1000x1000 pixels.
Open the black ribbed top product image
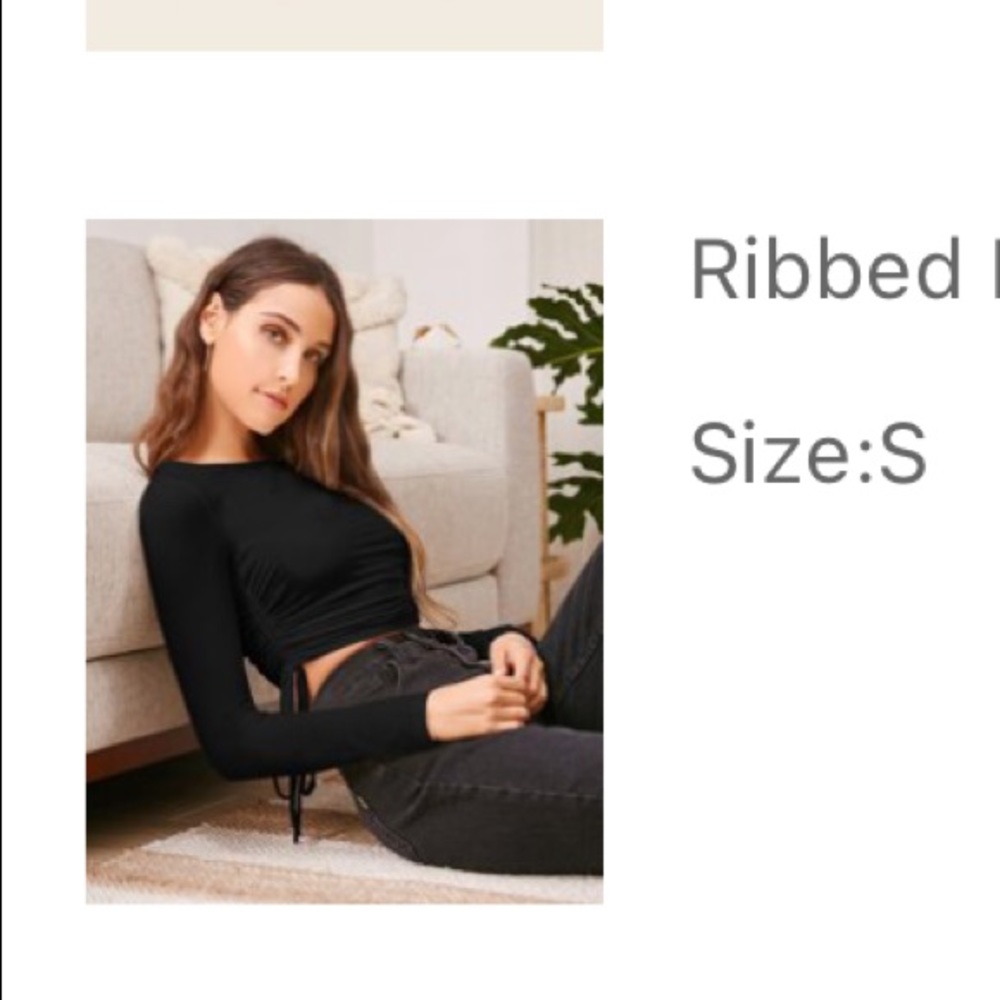click(344, 561)
